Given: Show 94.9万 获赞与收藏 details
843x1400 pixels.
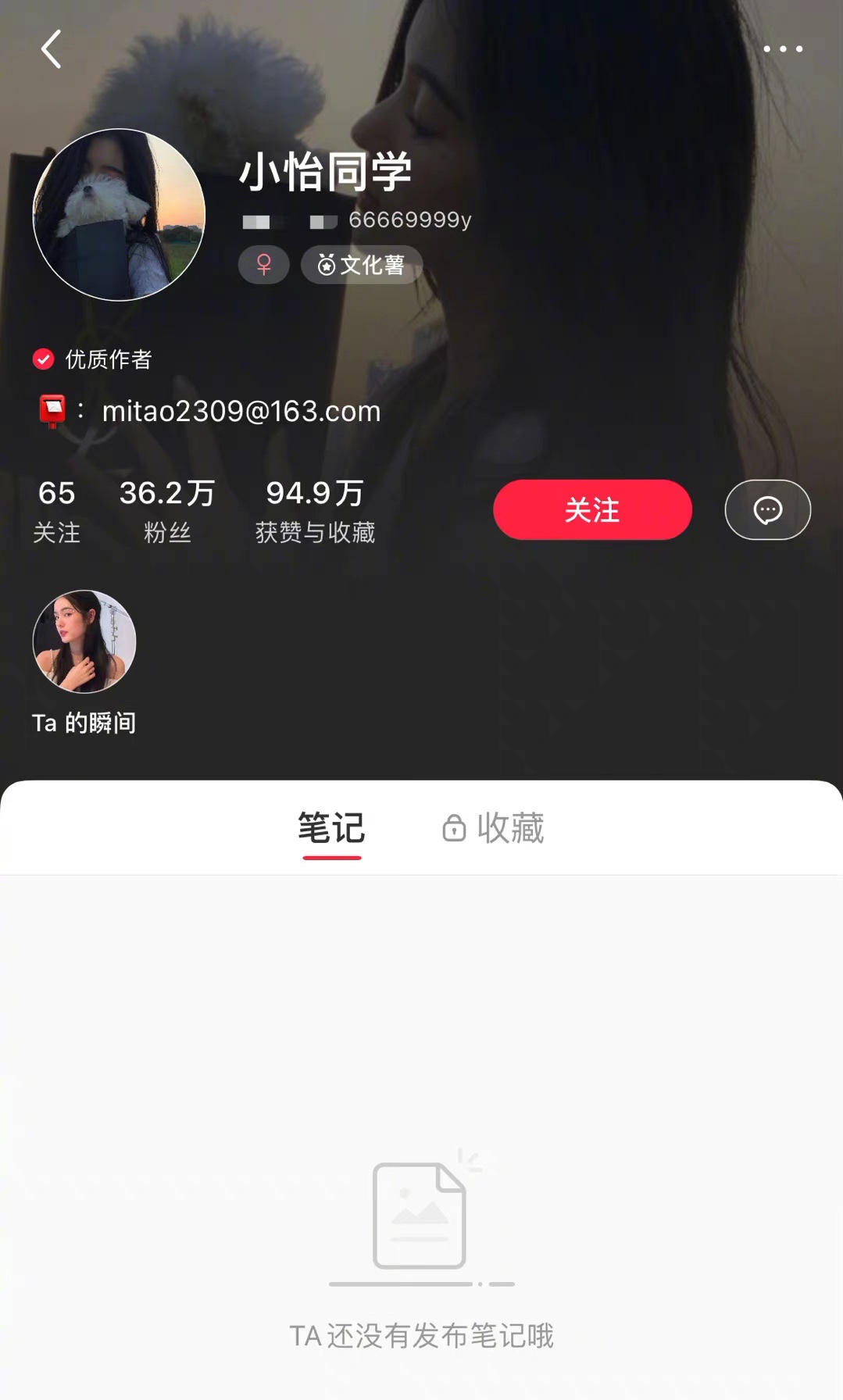Looking at the screenshot, I should point(315,511).
